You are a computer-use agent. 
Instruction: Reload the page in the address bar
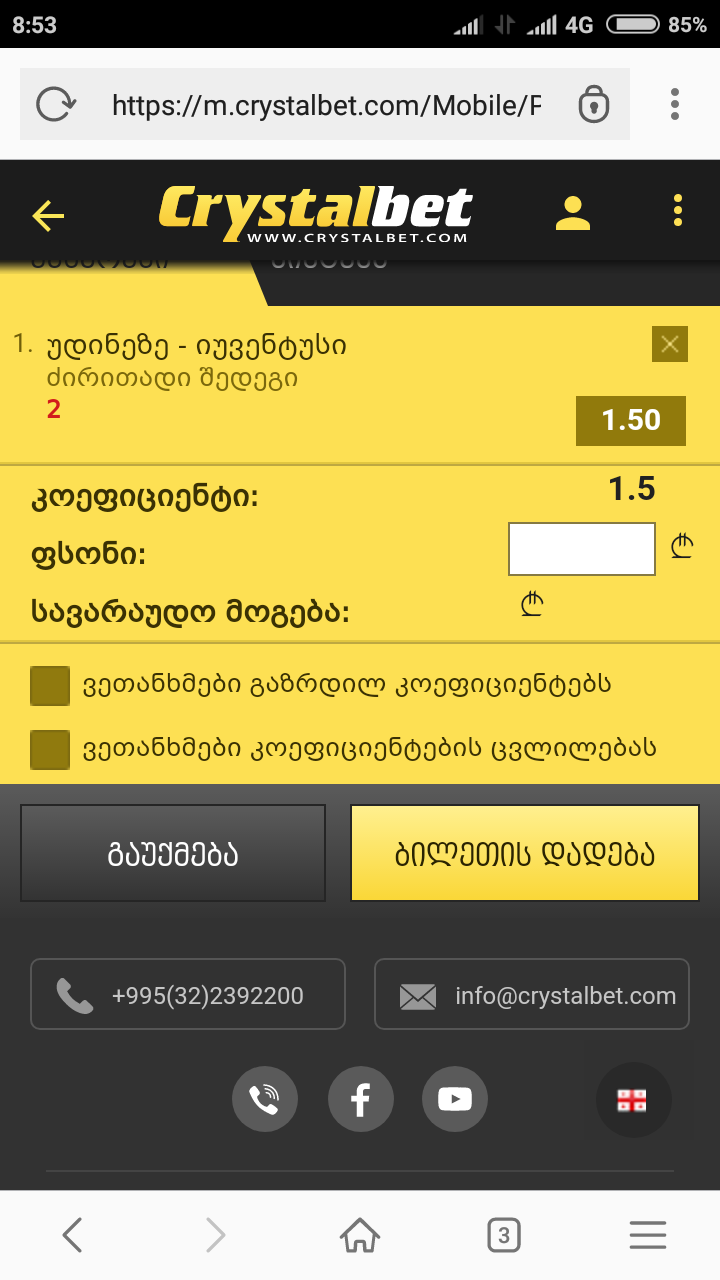pyautogui.click(x=56, y=104)
